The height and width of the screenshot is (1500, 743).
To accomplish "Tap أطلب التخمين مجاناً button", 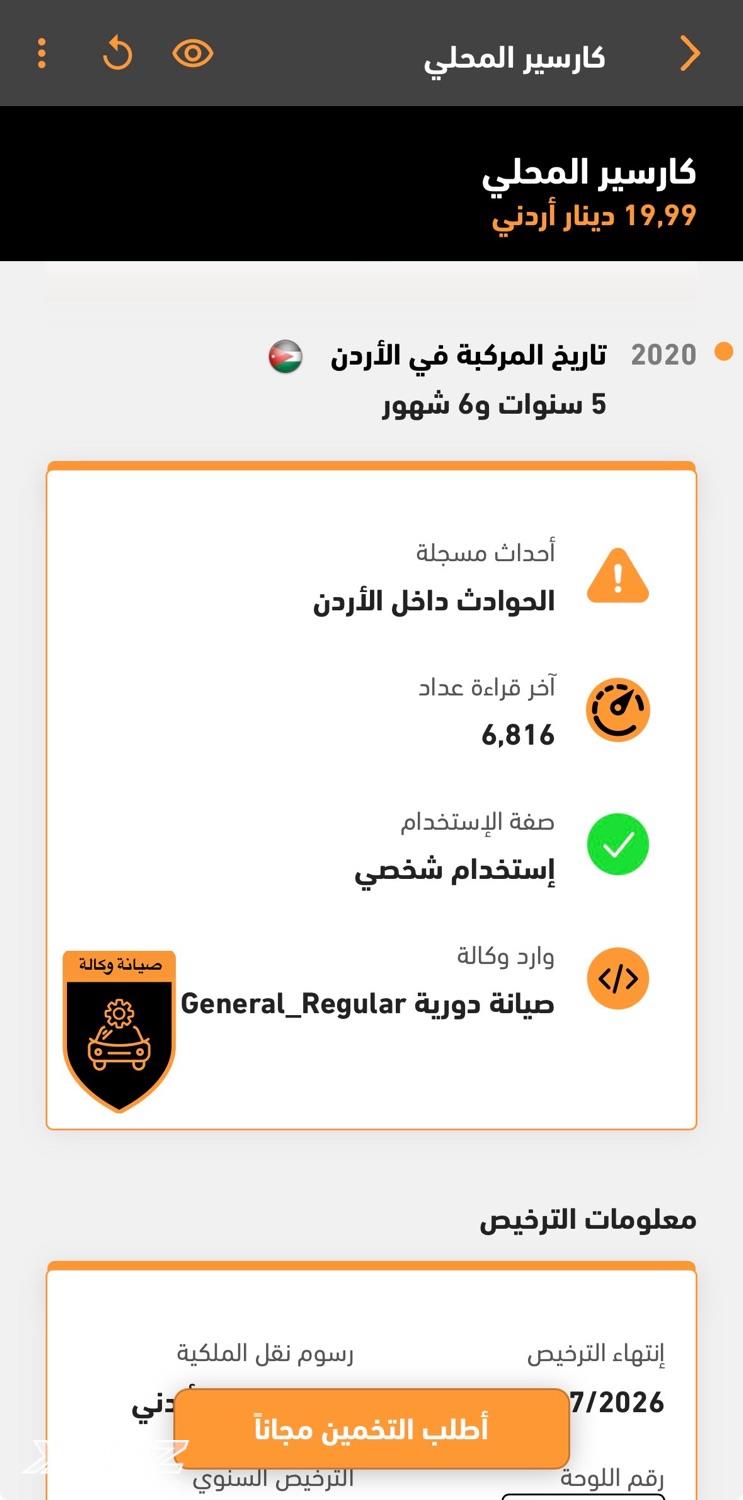I will click(x=371, y=1428).
